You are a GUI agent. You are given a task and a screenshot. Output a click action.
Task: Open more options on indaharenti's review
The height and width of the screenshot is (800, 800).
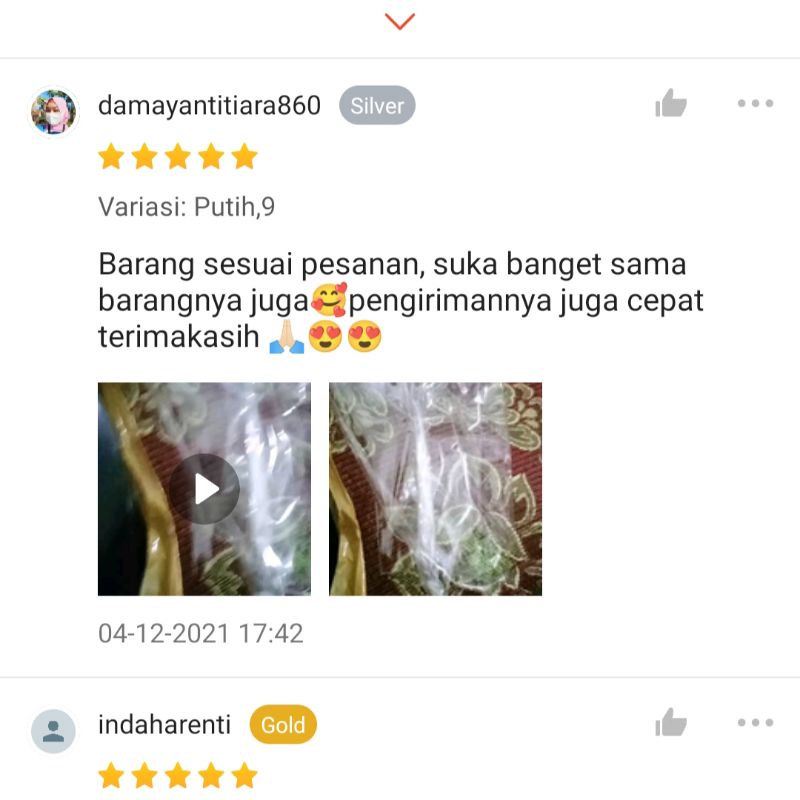755,723
